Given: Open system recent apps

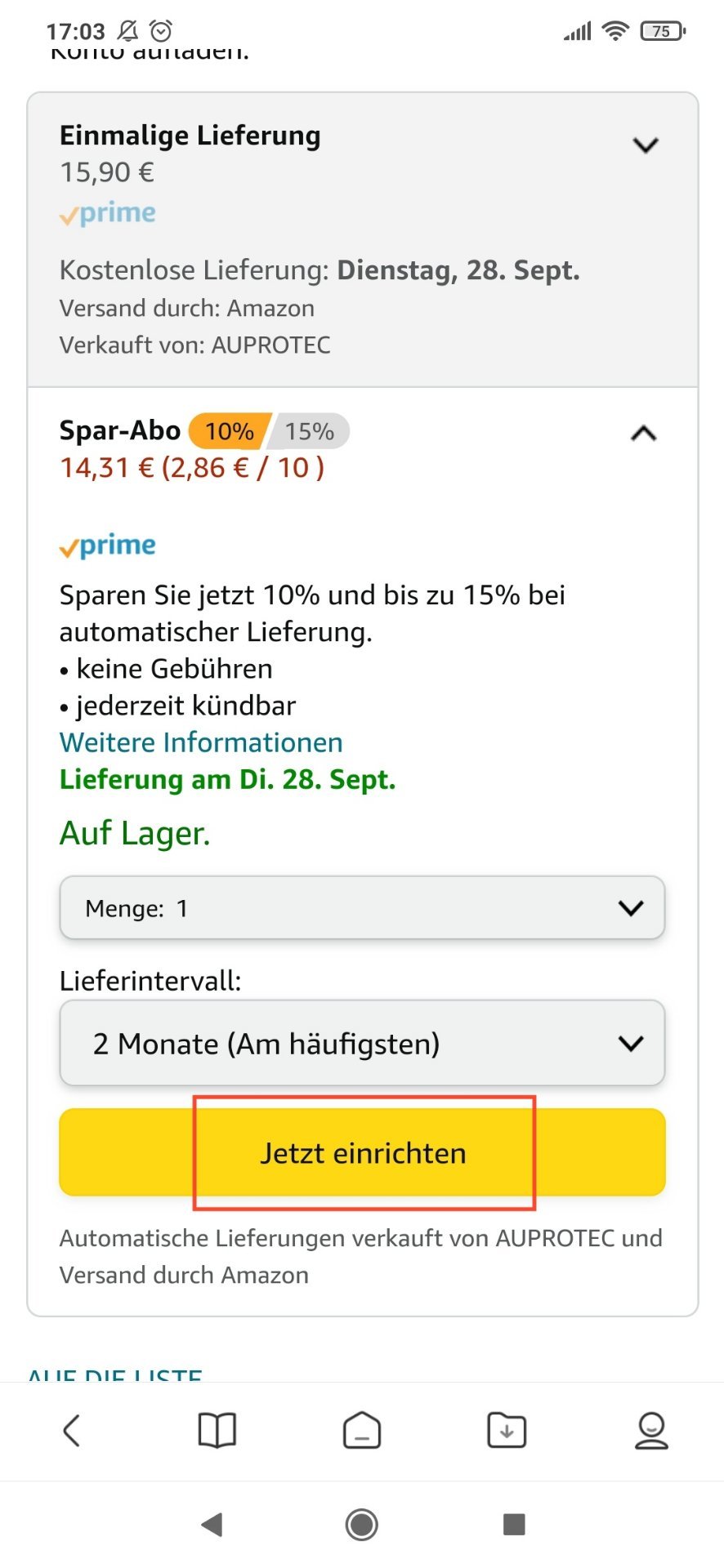Looking at the screenshot, I should point(514,1524).
